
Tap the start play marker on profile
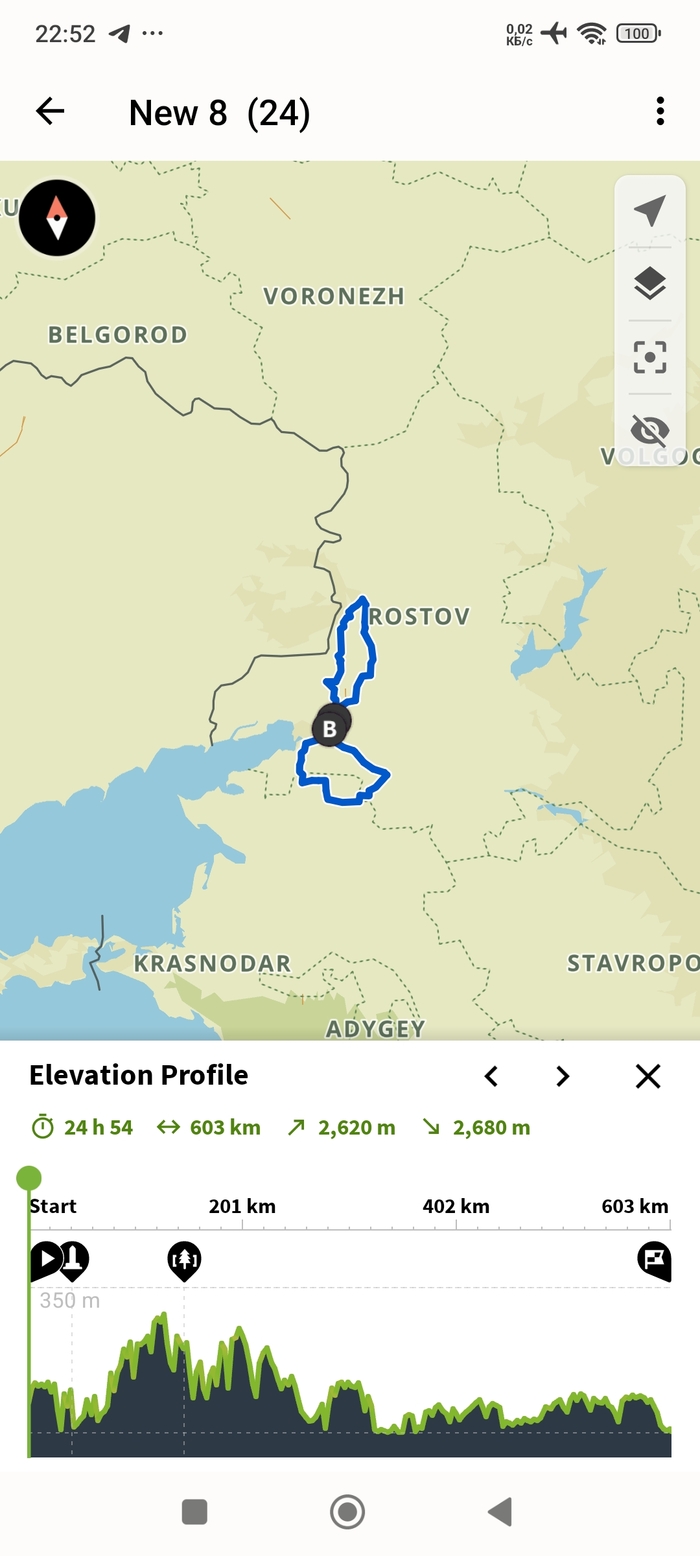pyautogui.click(x=44, y=1259)
